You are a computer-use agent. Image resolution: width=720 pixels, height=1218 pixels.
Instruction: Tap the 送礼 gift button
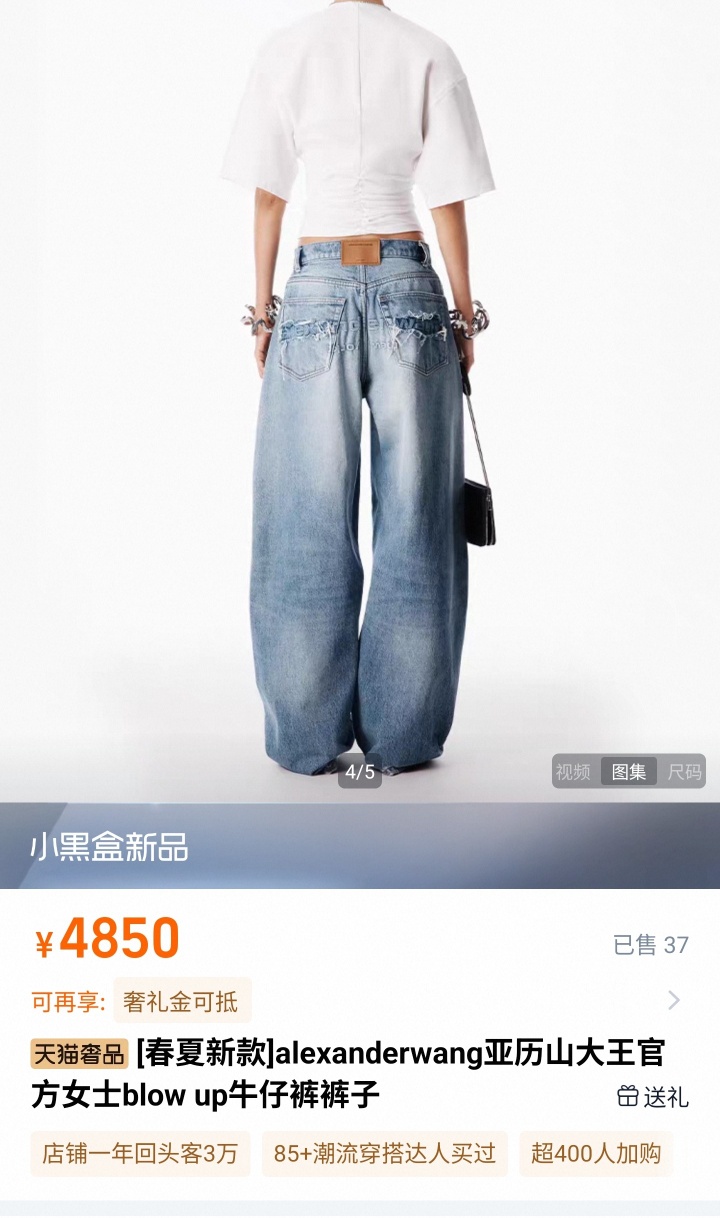click(653, 1097)
